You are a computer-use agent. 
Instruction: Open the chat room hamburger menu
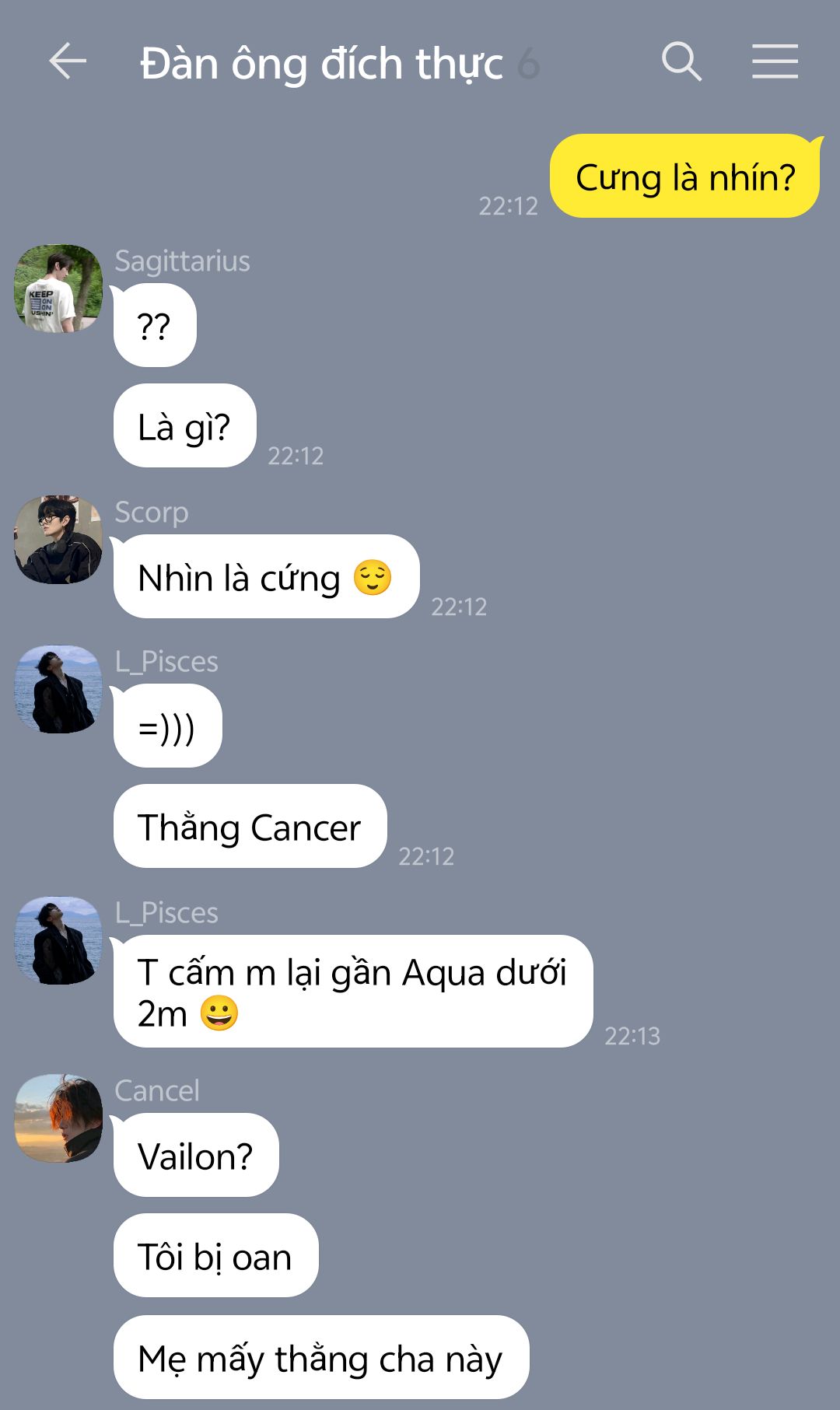[x=775, y=61]
